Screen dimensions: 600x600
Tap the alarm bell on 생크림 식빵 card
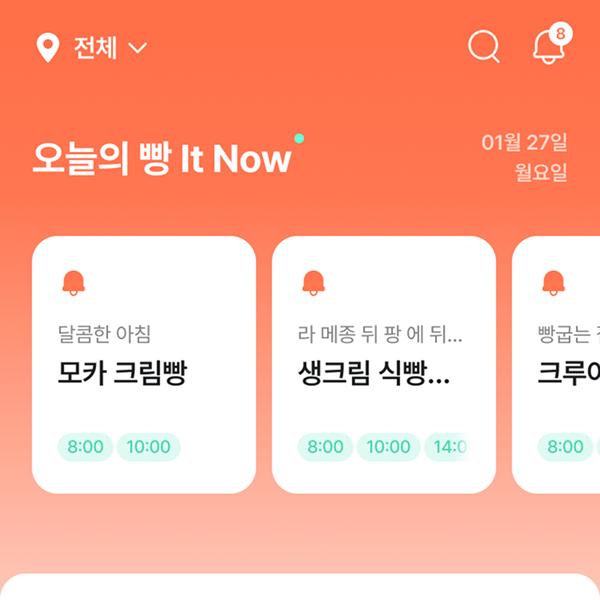(x=313, y=283)
